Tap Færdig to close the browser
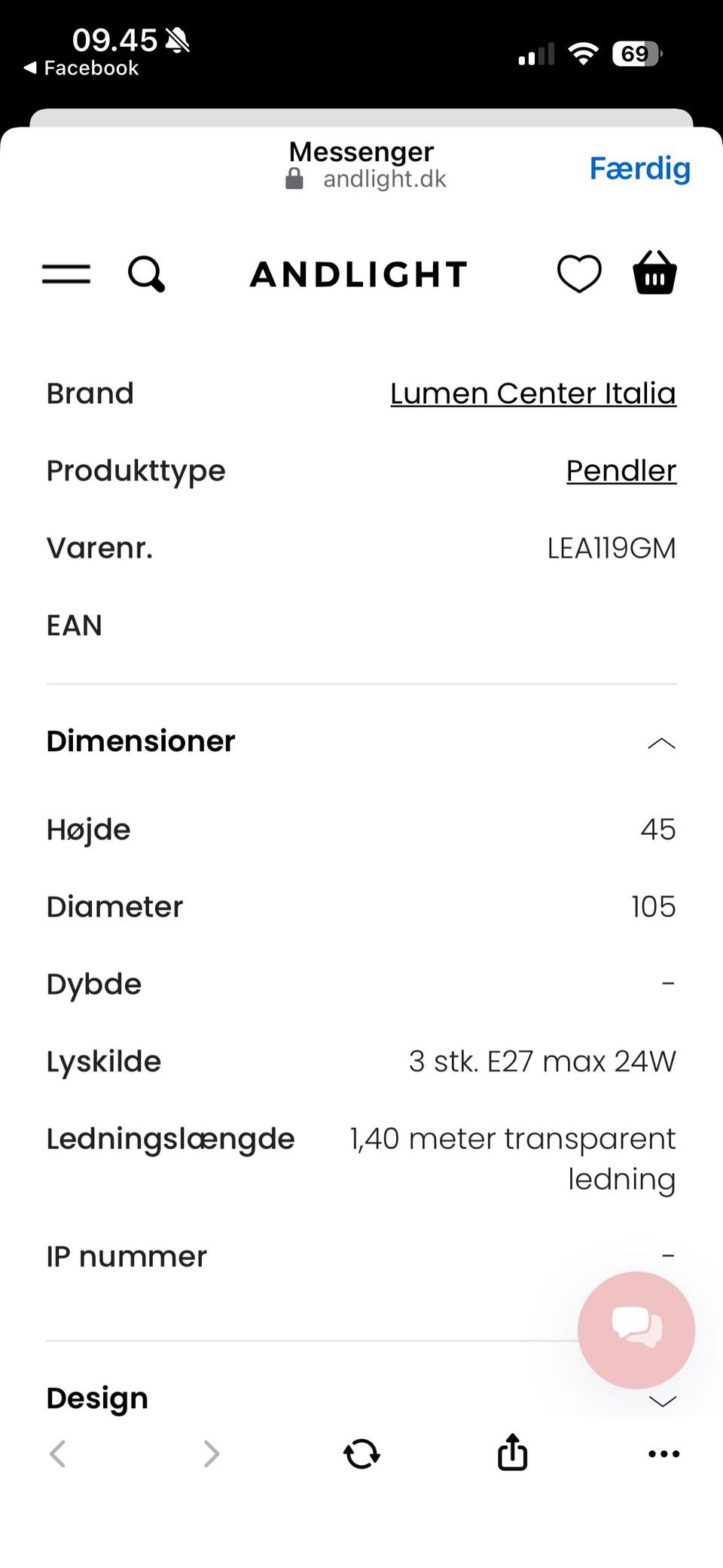 click(x=639, y=169)
